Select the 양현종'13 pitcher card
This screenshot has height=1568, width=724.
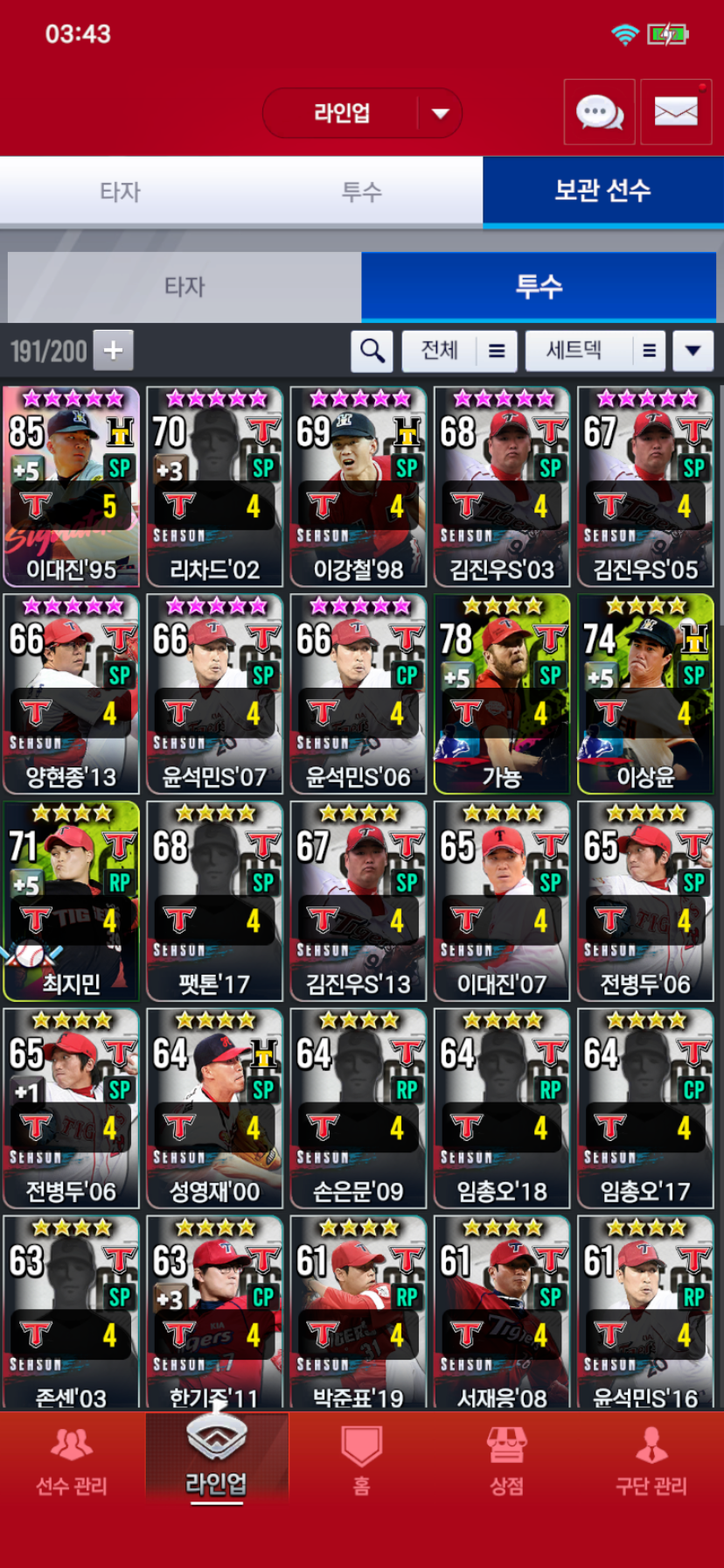tap(71, 694)
